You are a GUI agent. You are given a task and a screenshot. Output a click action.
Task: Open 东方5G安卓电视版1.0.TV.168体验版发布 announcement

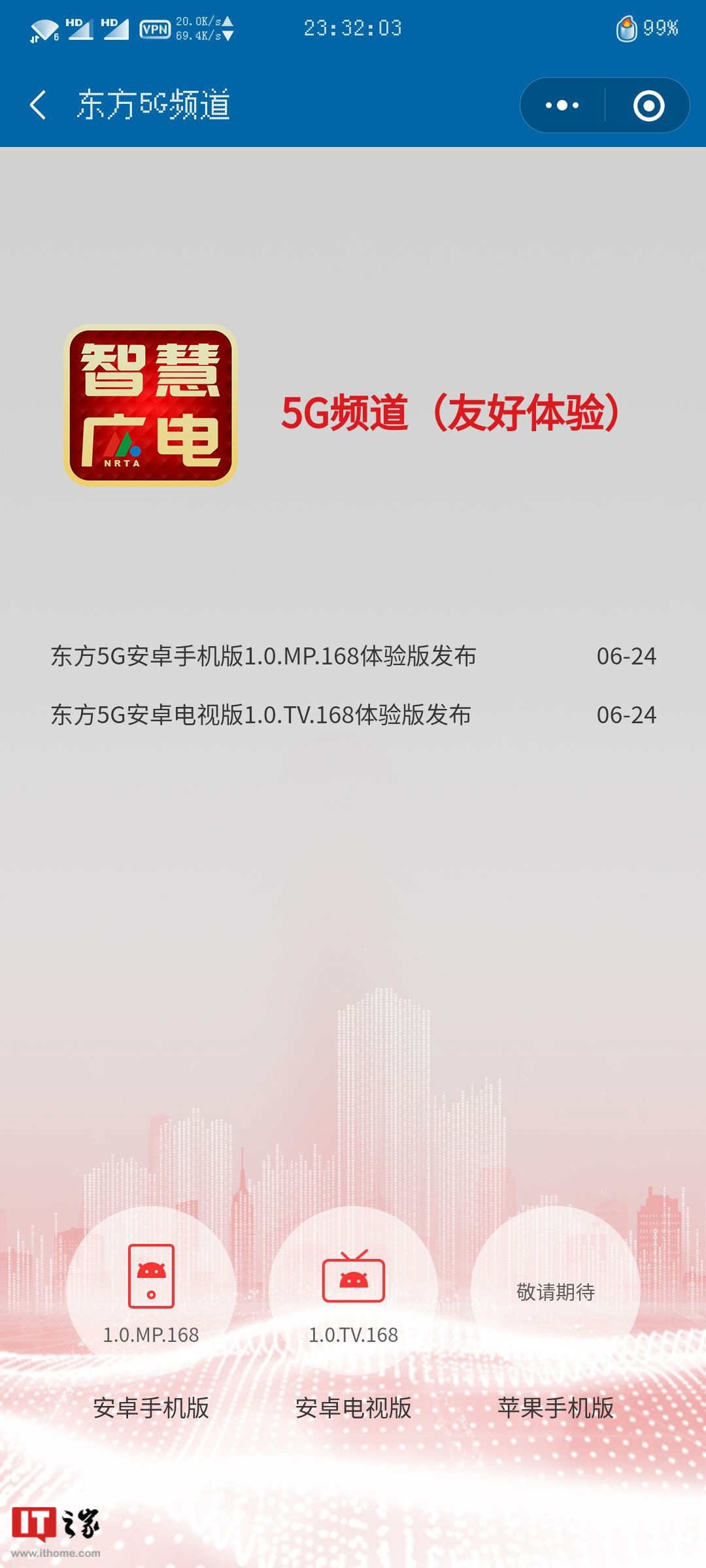[261, 715]
